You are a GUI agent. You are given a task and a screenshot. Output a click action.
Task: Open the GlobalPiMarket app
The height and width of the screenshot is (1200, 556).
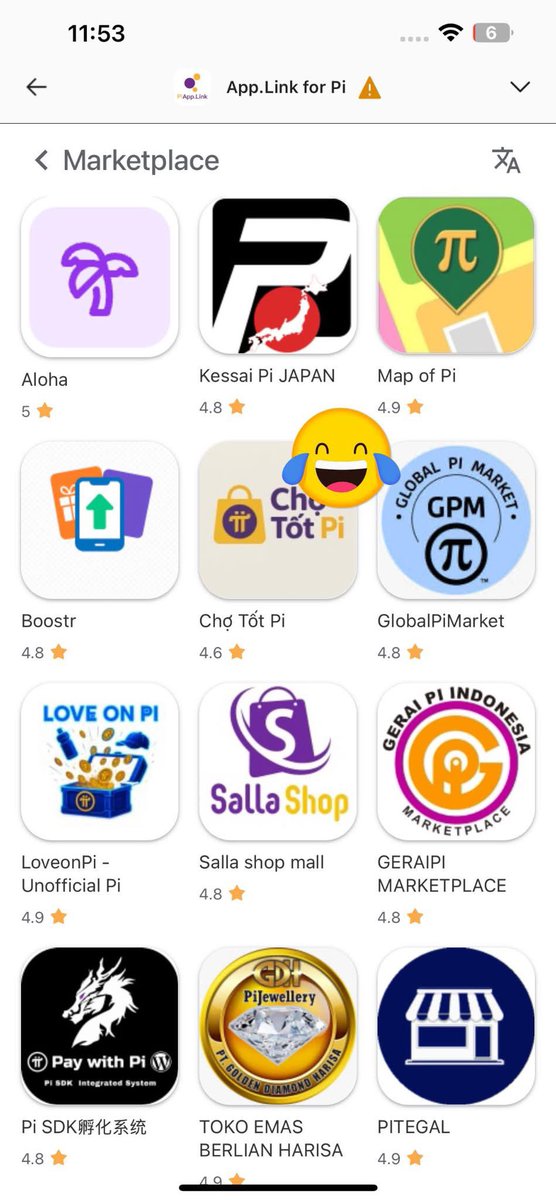(x=456, y=521)
